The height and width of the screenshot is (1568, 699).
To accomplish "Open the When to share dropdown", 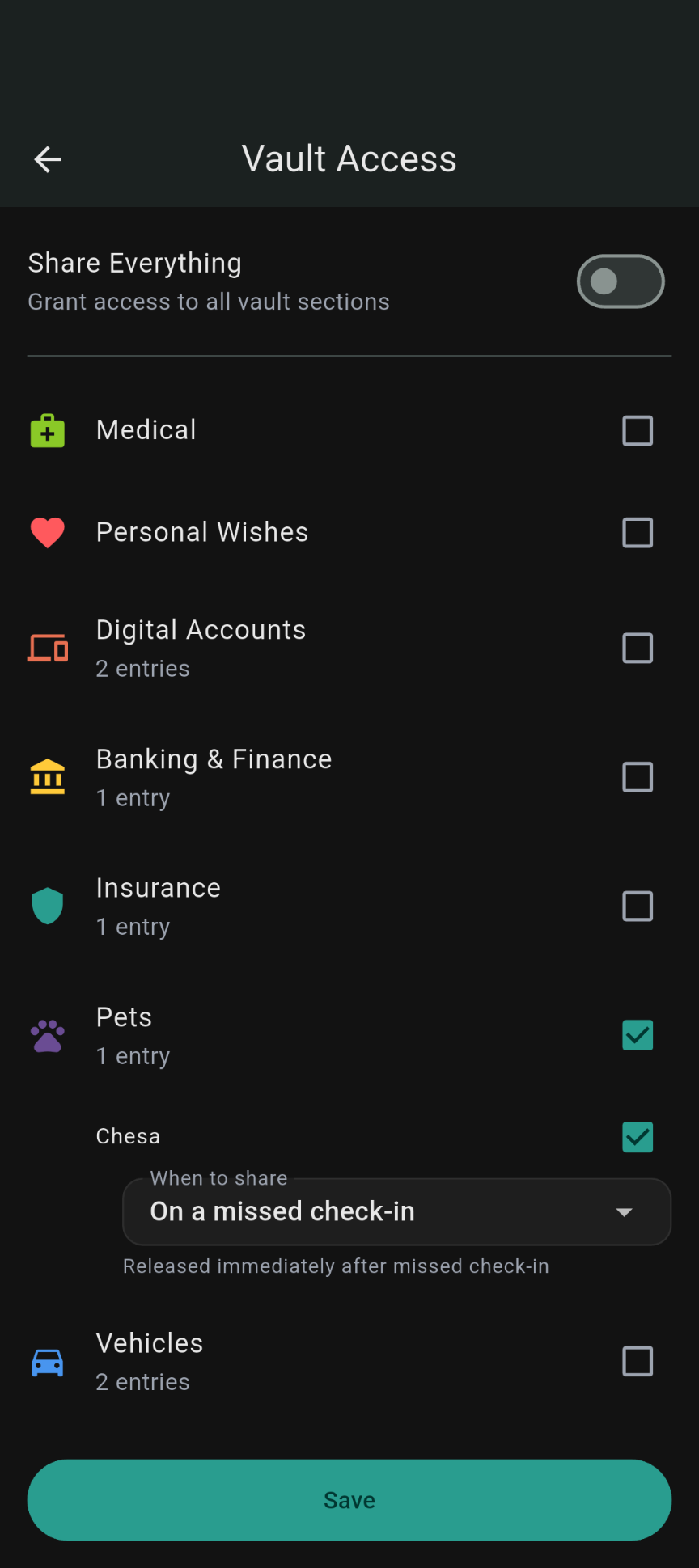I will [396, 1211].
